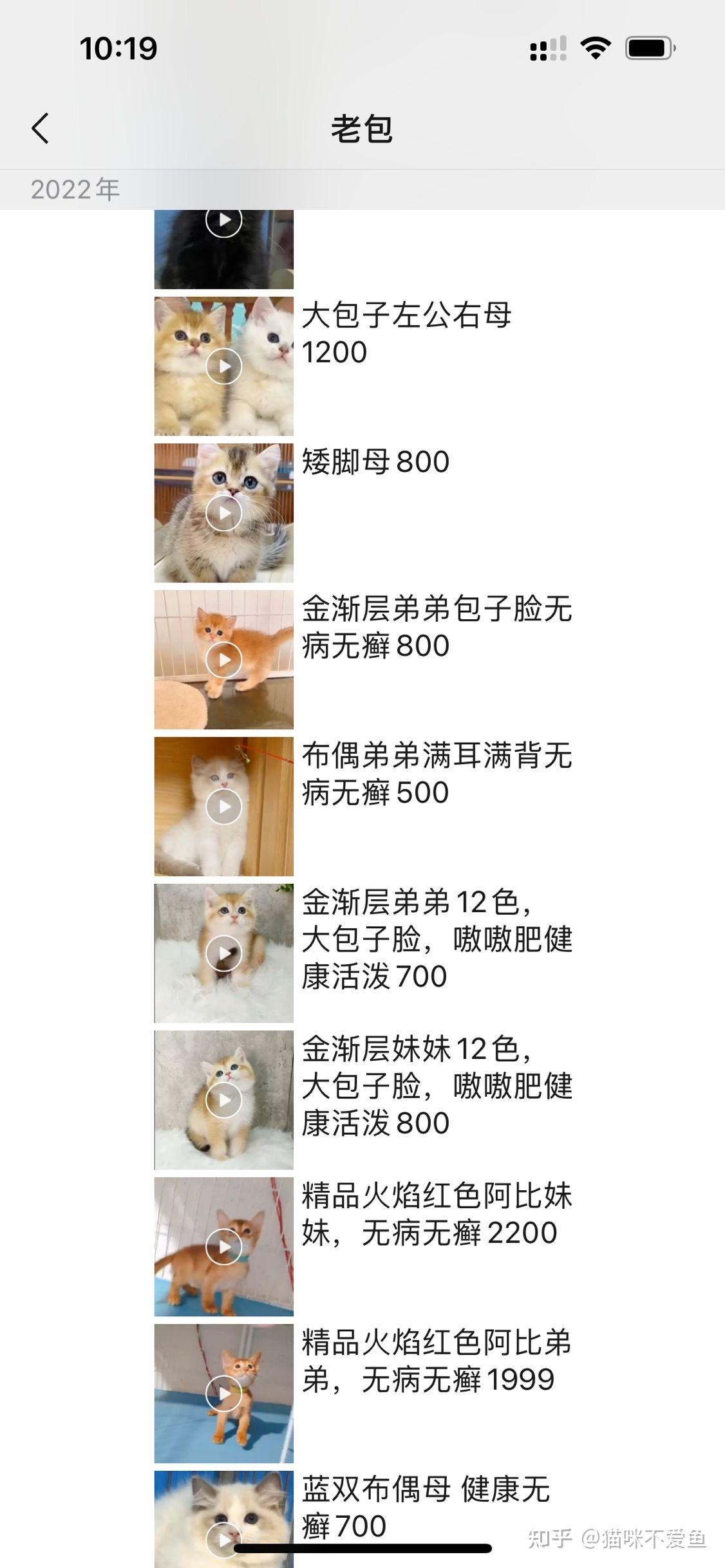Open the 矮脚母 800 kitten video
725x1568 pixels.
[223, 512]
